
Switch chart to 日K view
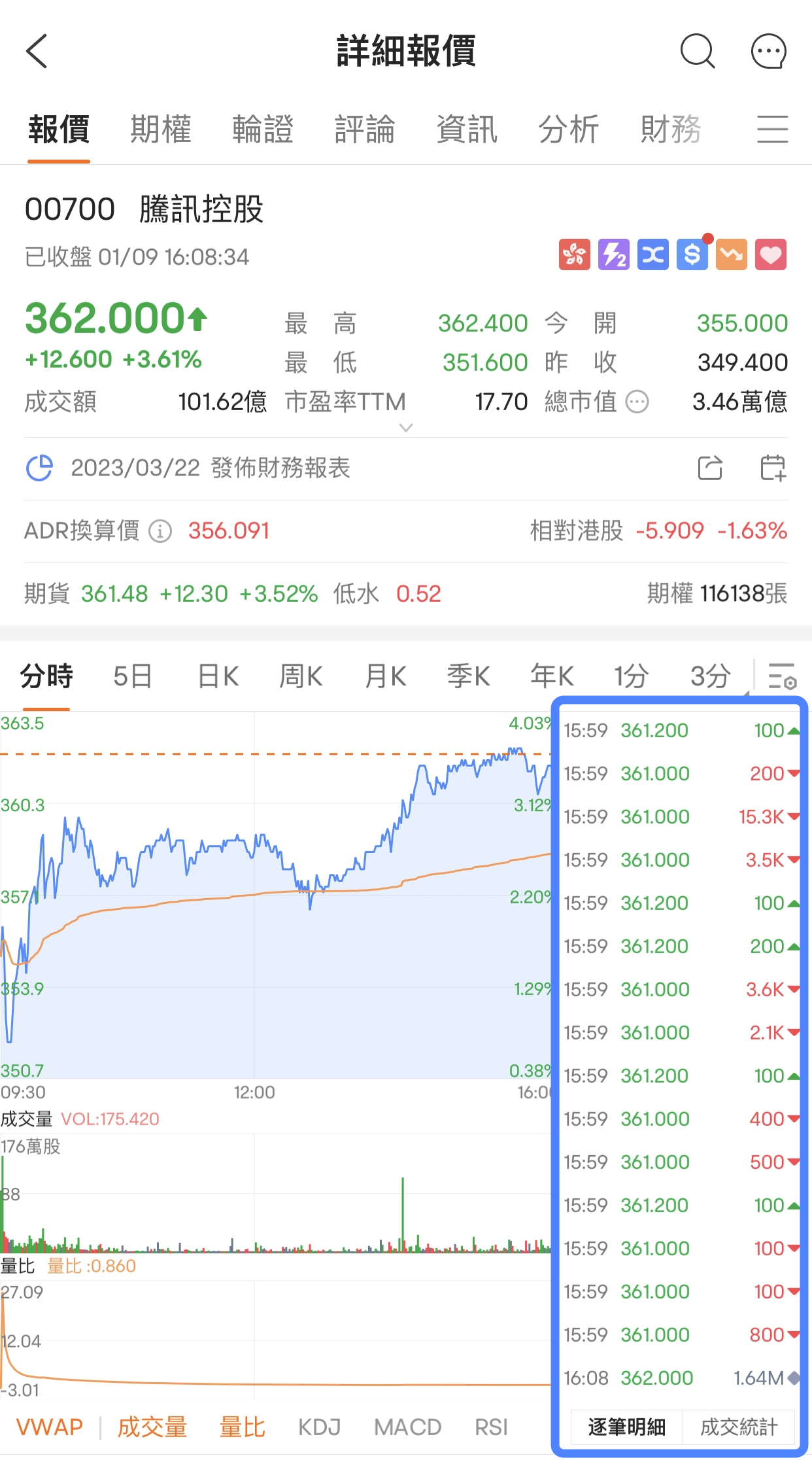218,676
